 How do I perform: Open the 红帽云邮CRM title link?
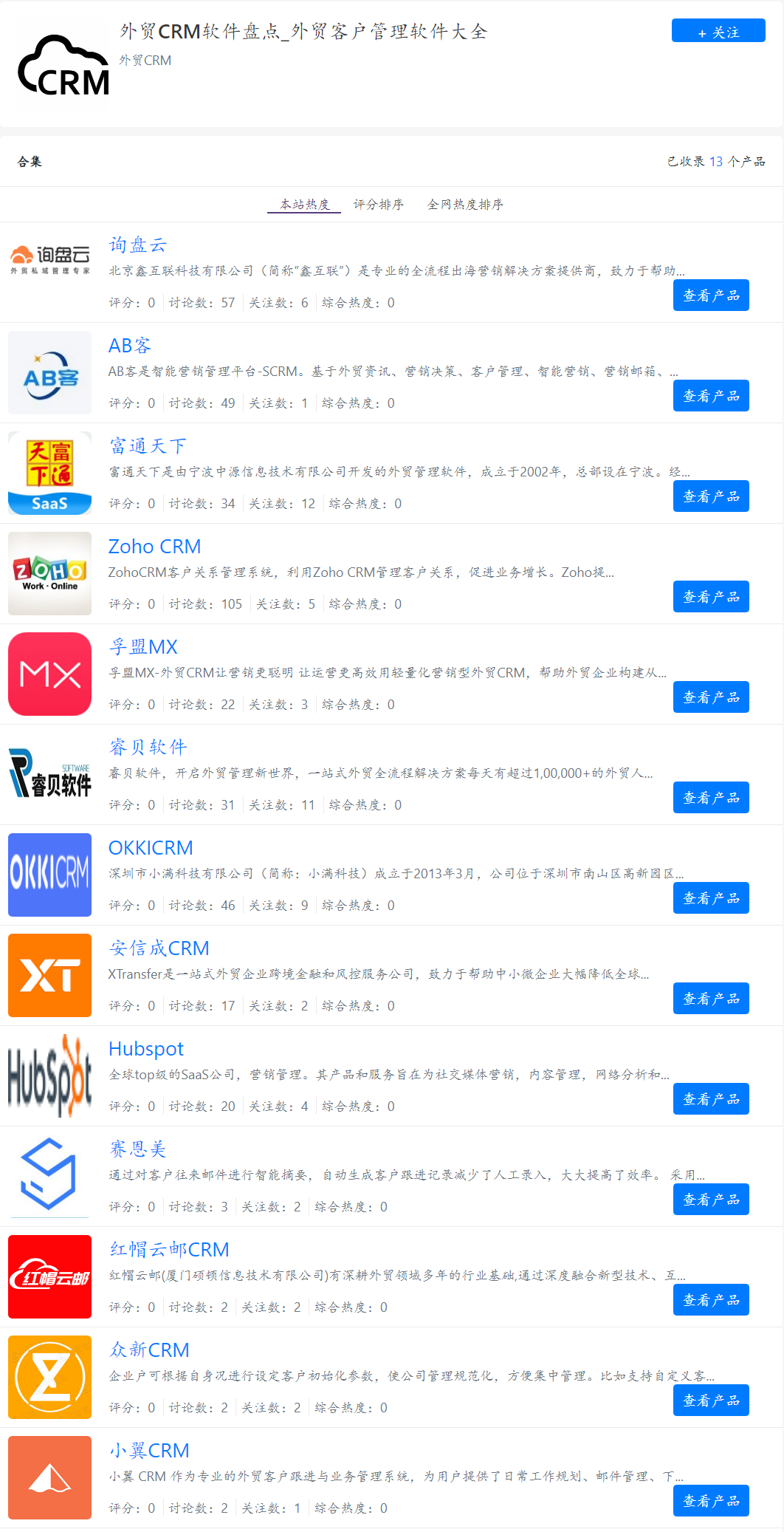(169, 1250)
